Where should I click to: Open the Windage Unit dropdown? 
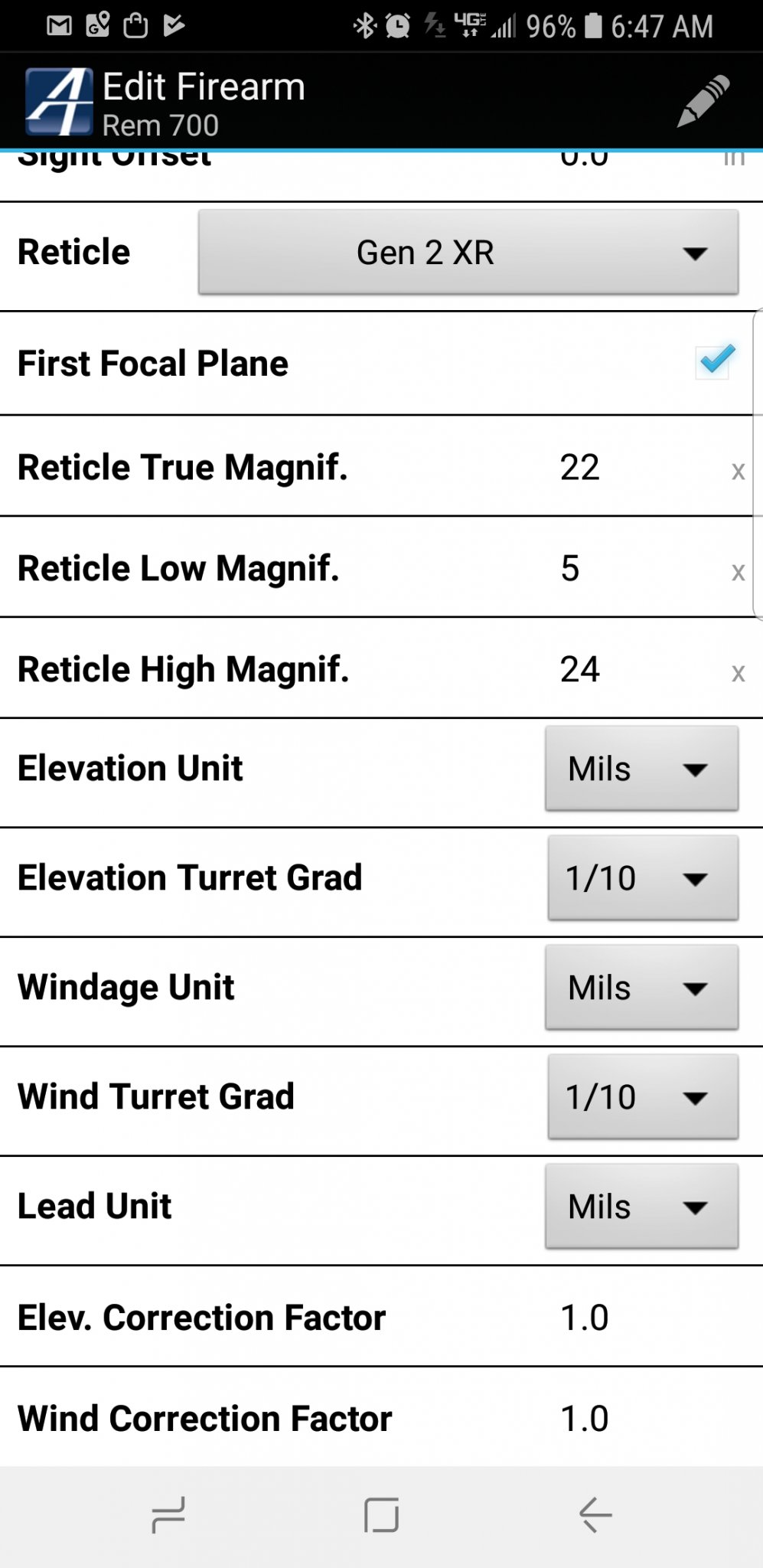(642, 988)
